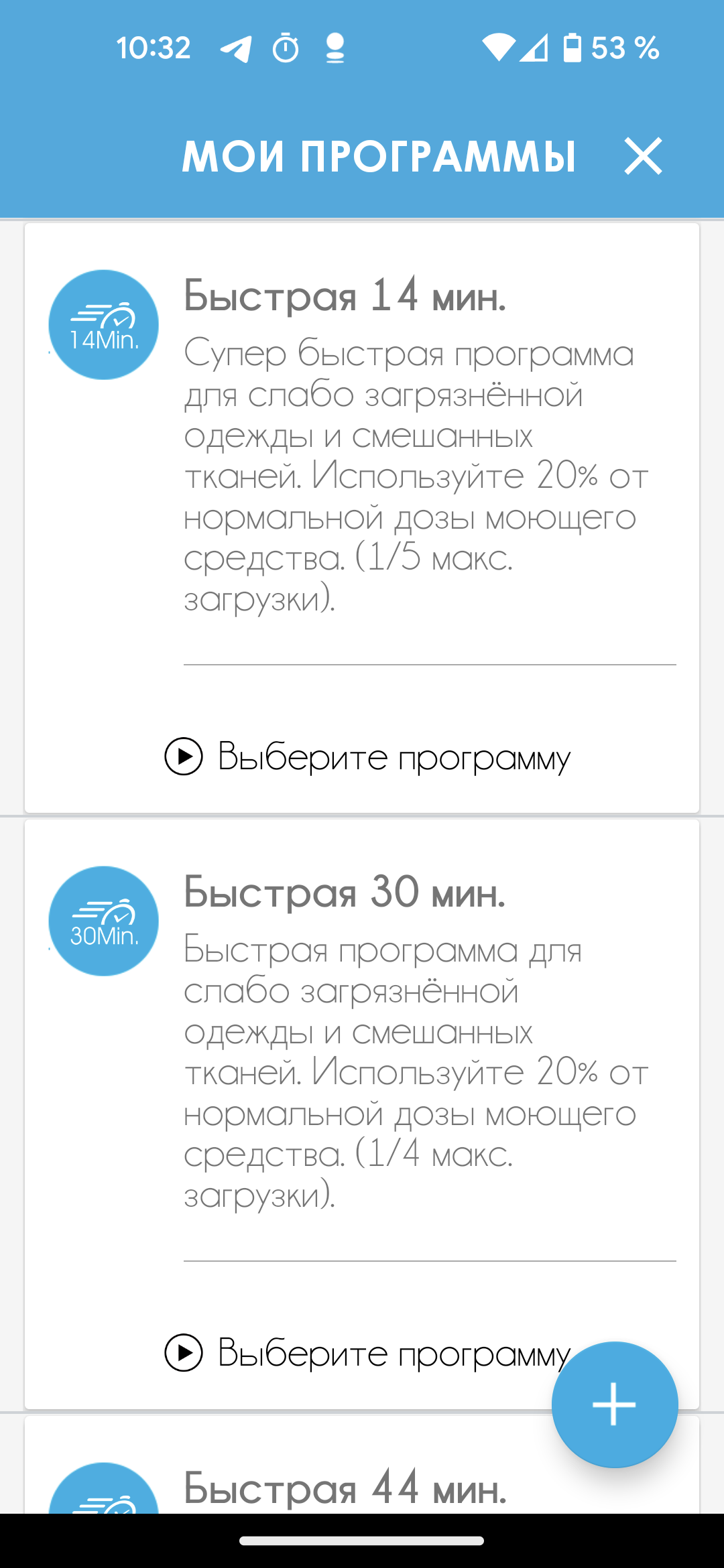724x1568 pixels.
Task: Close the Мои программы screen
Action: tap(643, 156)
